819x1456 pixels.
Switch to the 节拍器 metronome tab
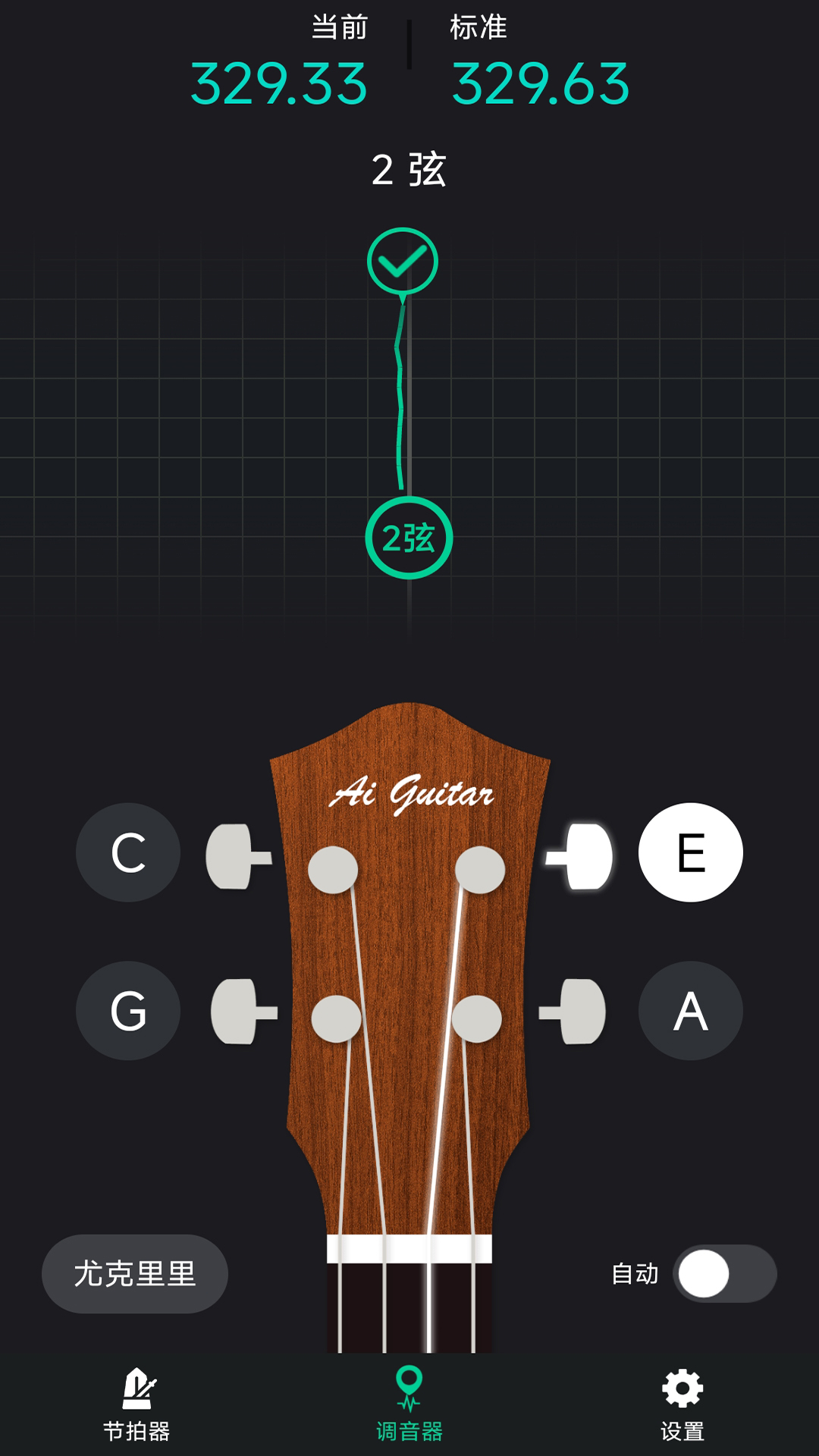[136, 1404]
